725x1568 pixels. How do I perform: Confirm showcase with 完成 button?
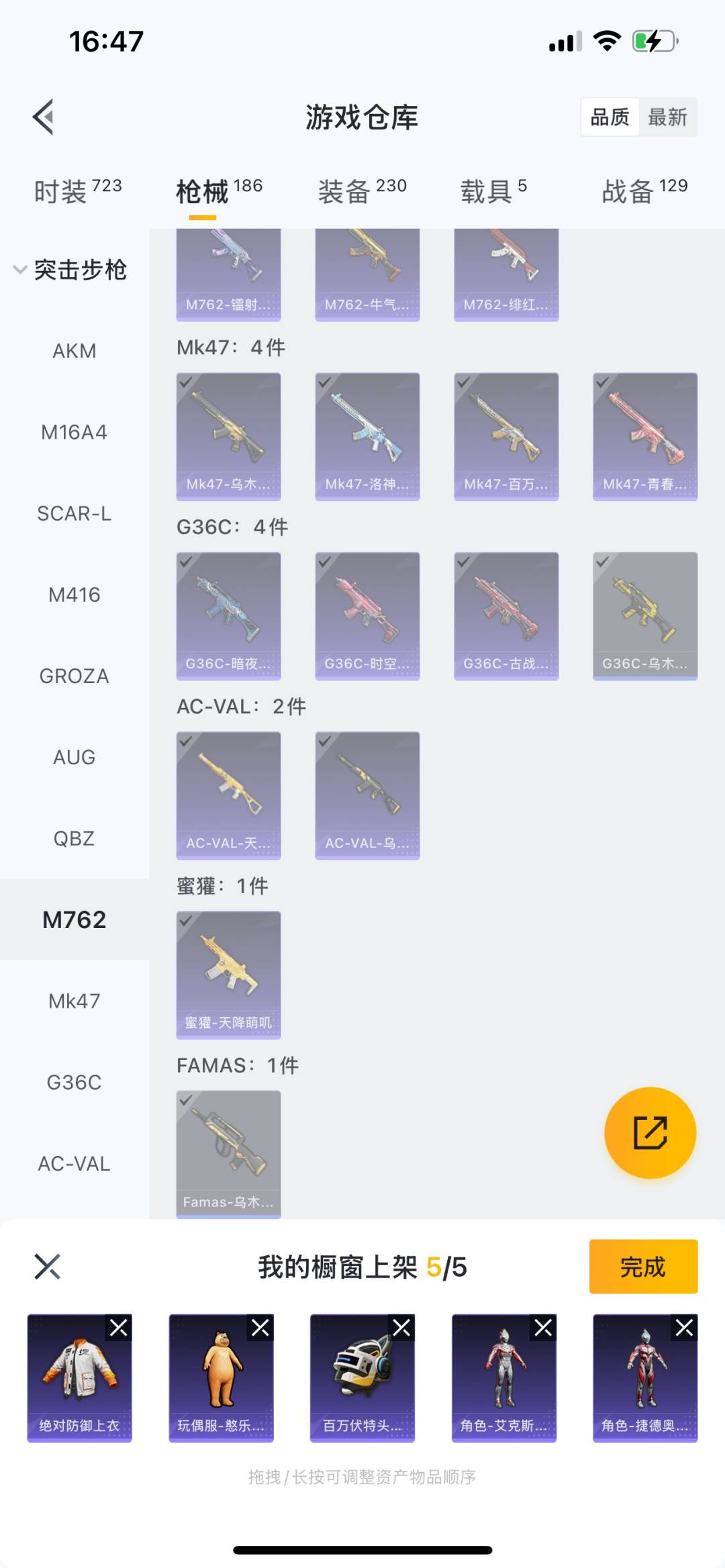[x=642, y=1267]
